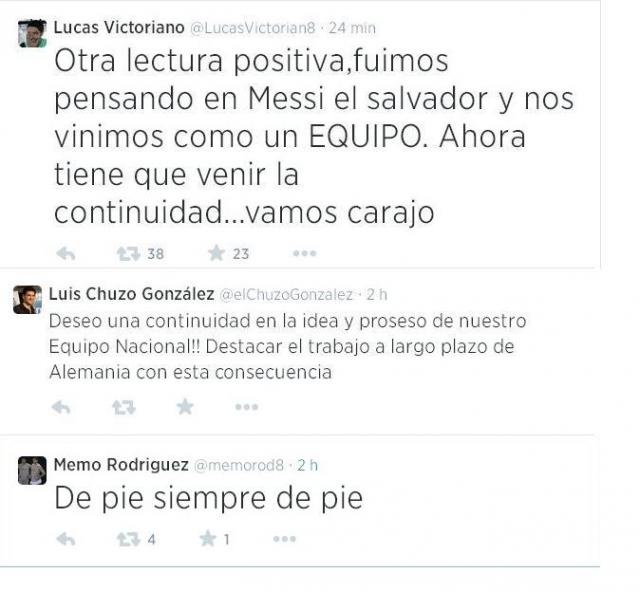
Task: Retweet Memo Rodriguez's tweet
Action: (128, 539)
